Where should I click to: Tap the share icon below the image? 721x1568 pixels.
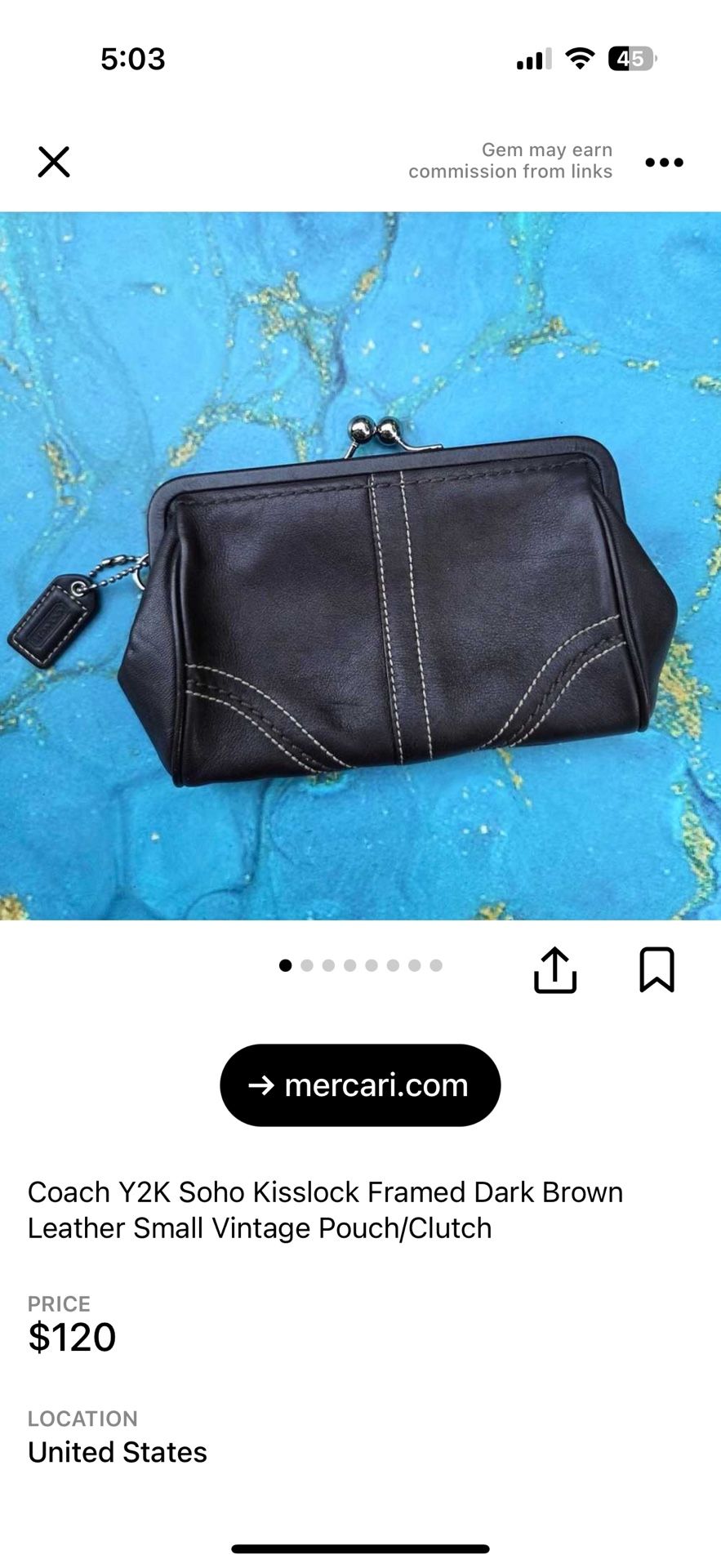coord(556,971)
